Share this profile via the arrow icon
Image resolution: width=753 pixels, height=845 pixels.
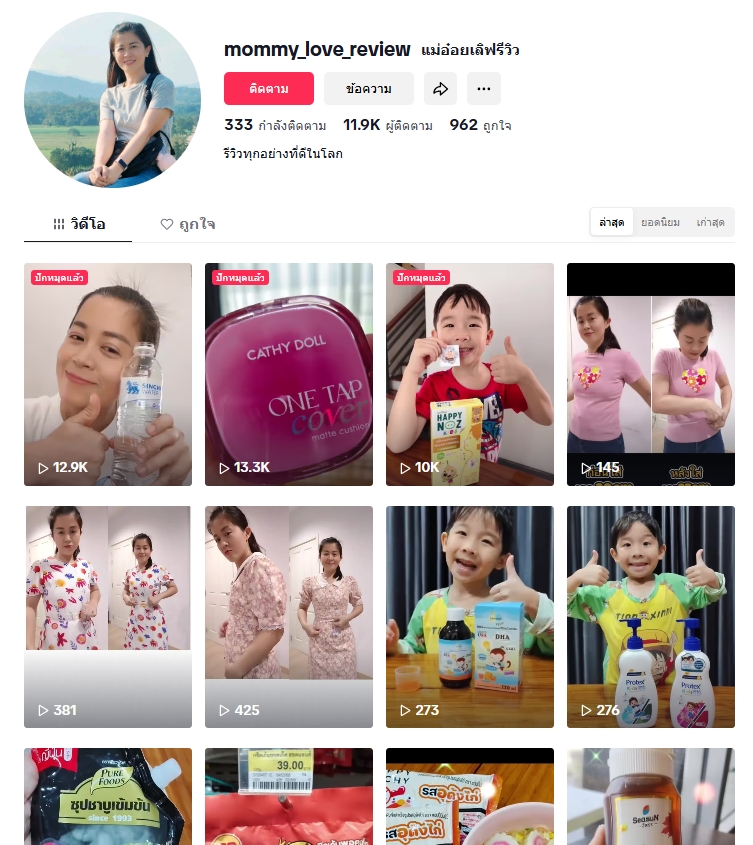click(x=440, y=89)
